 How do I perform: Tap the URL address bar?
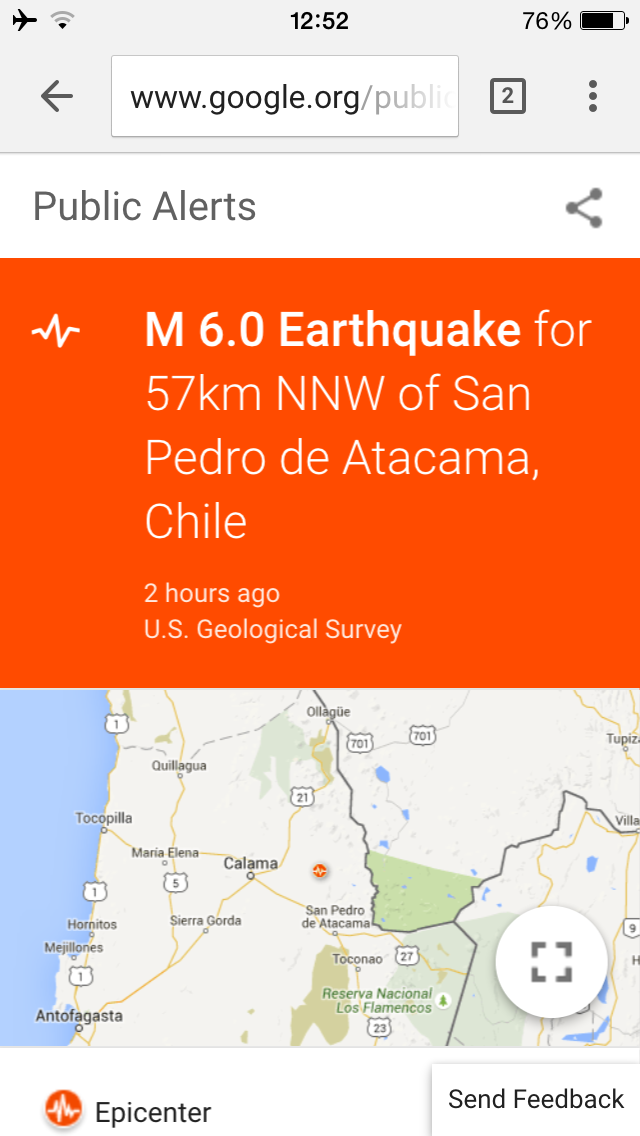(285, 96)
